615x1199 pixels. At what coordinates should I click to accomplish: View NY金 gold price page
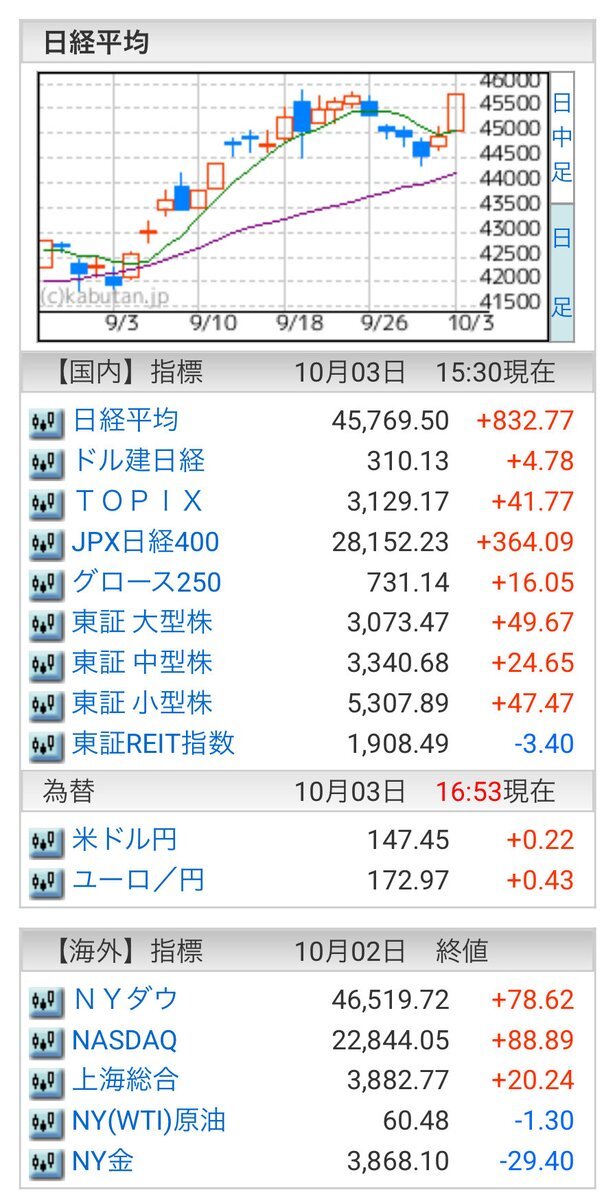(103, 1161)
